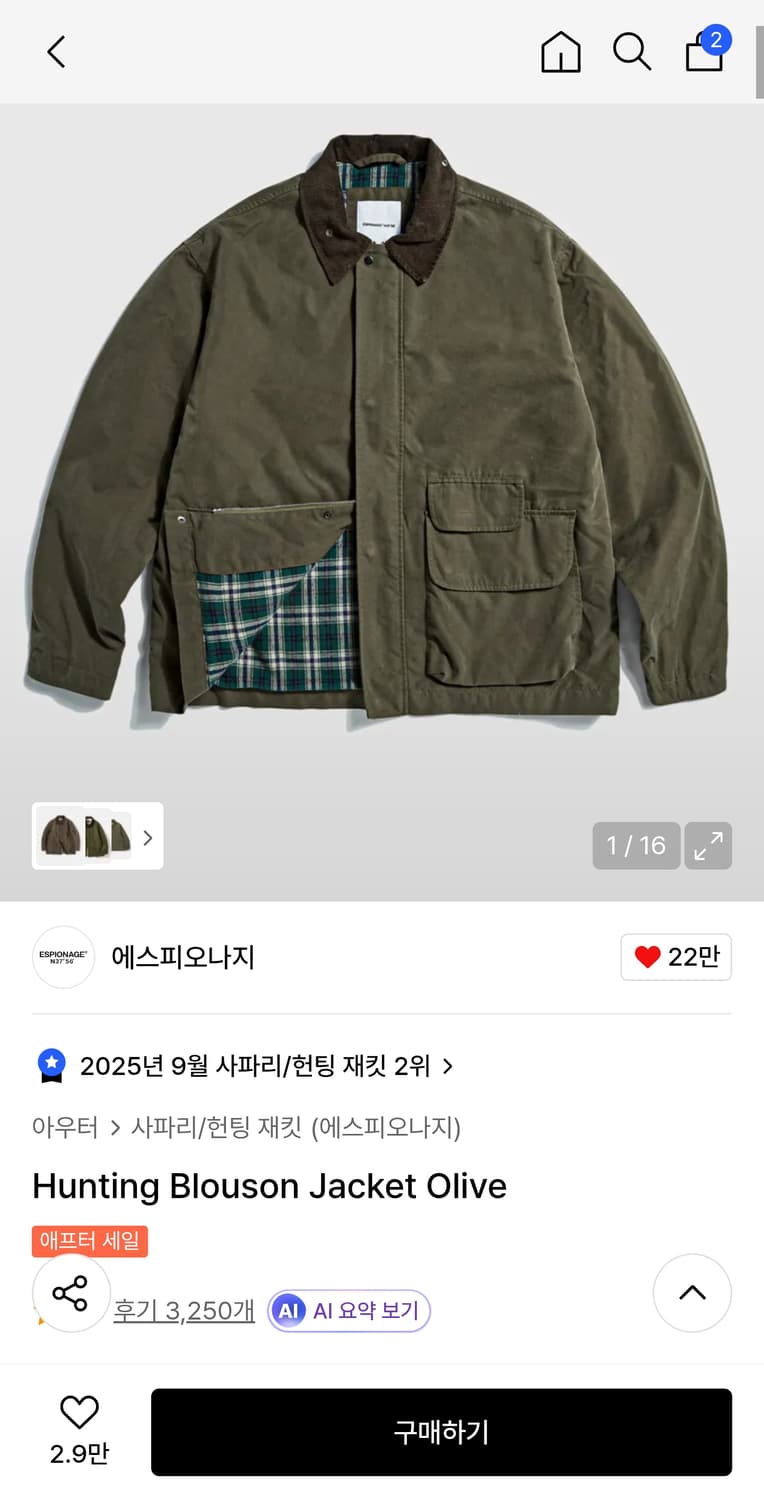The width and height of the screenshot is (764, 1500).
Task: Toggle the heart to like the brand (22만)
Action: pyautogui.click(x=676, y=957)
